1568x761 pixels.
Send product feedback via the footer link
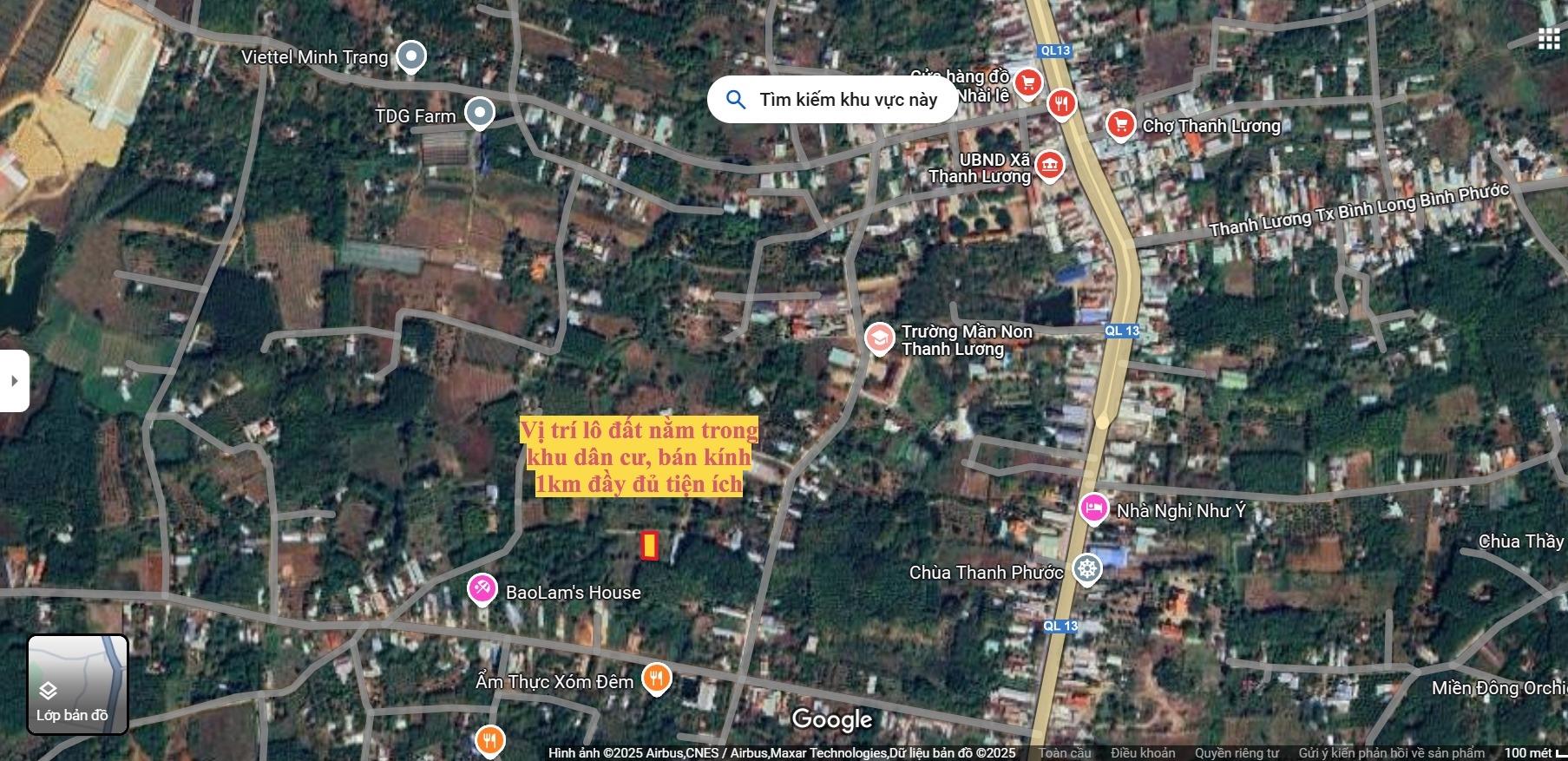[1391, 753]
